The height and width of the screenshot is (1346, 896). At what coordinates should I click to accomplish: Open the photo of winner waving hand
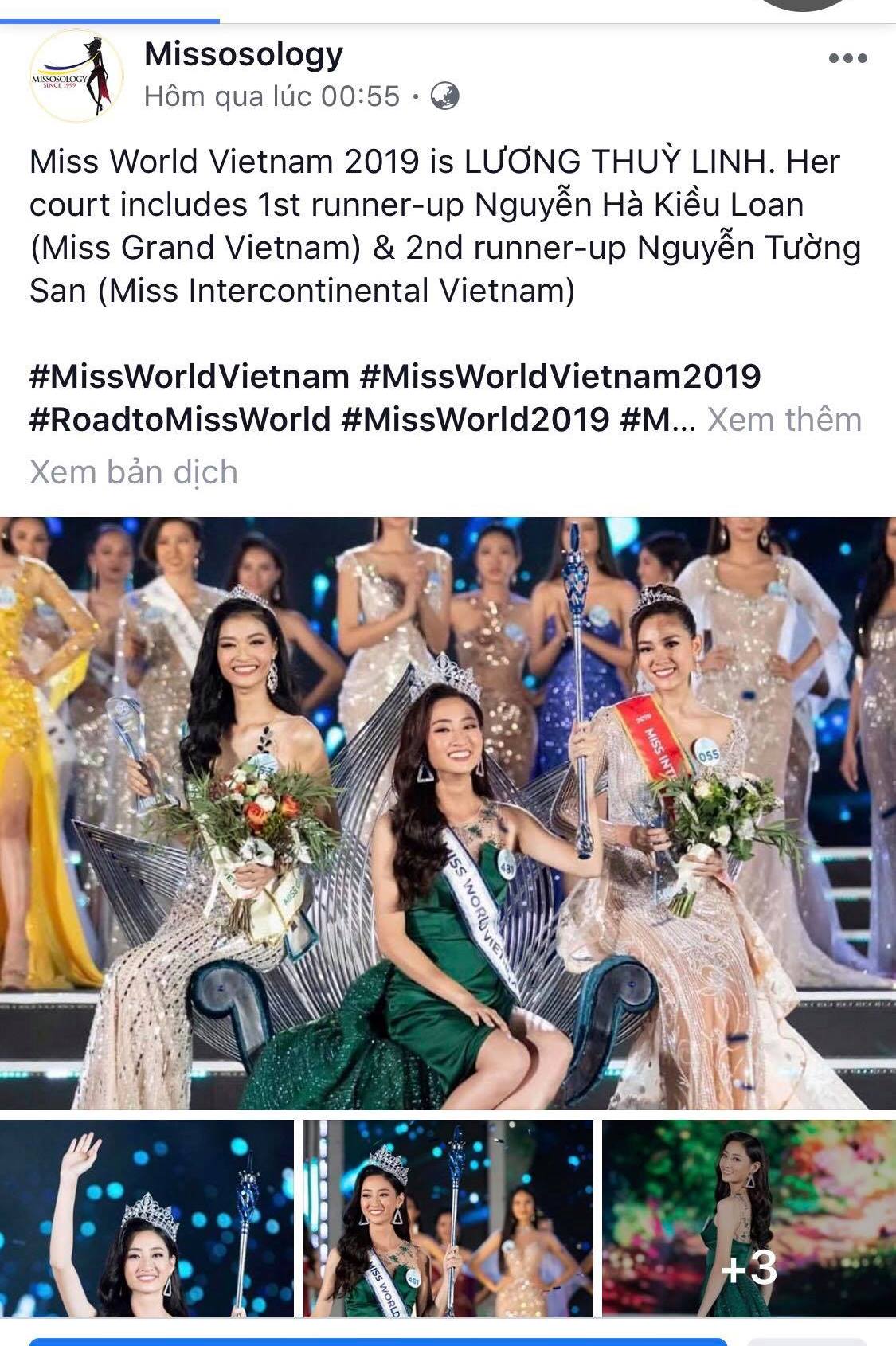pos(147,1219)
